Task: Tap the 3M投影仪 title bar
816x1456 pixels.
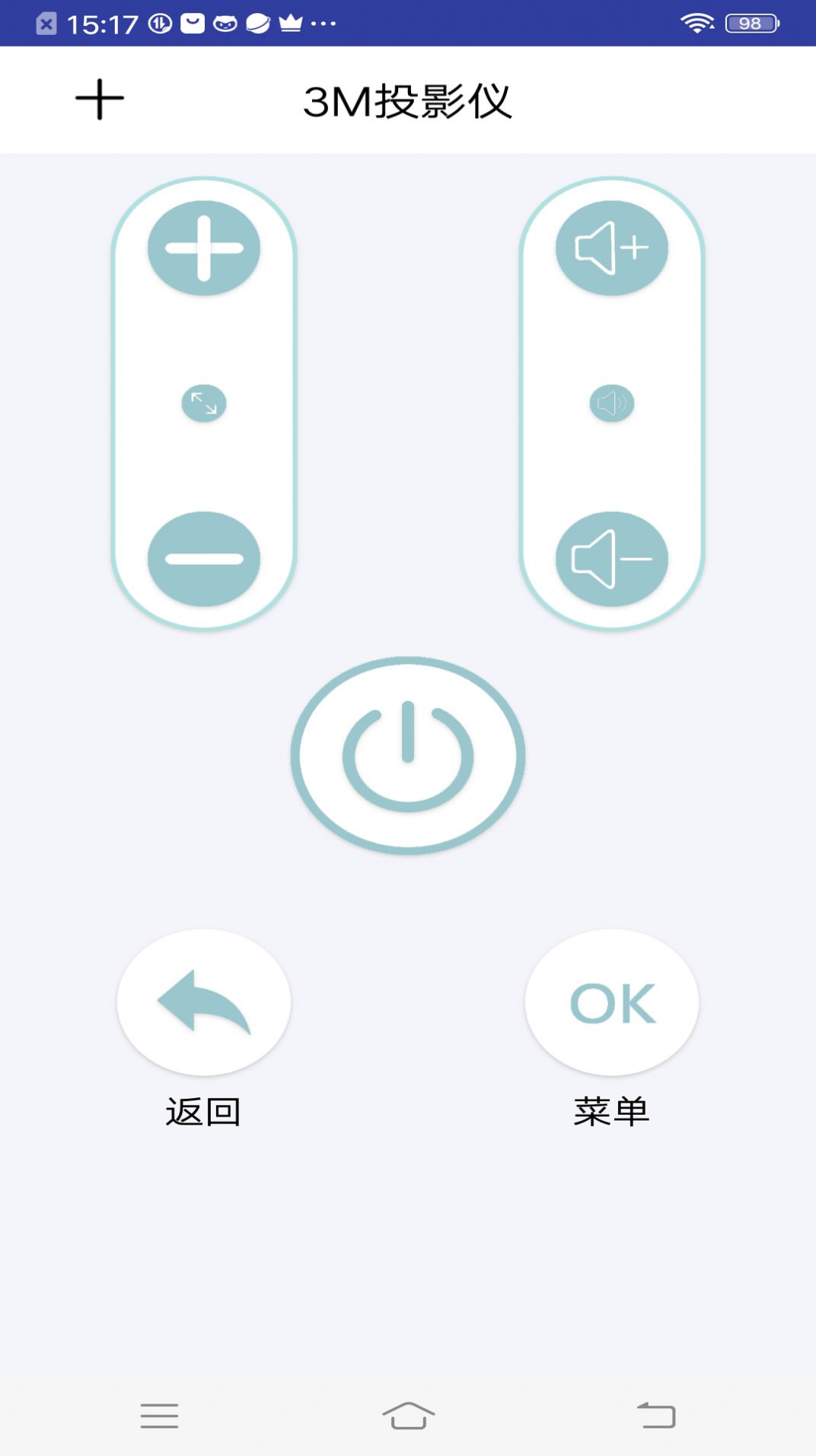Action: [x=408, y=99]
